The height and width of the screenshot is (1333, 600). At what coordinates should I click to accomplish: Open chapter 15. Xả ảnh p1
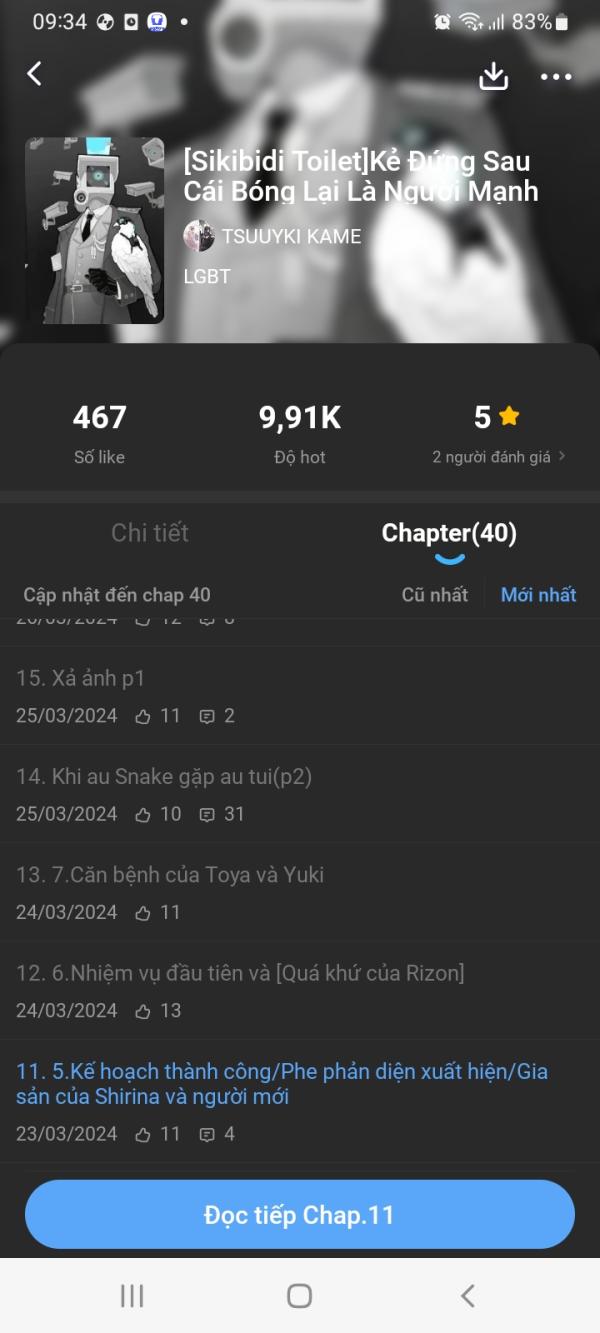click(x=81, y=678)
